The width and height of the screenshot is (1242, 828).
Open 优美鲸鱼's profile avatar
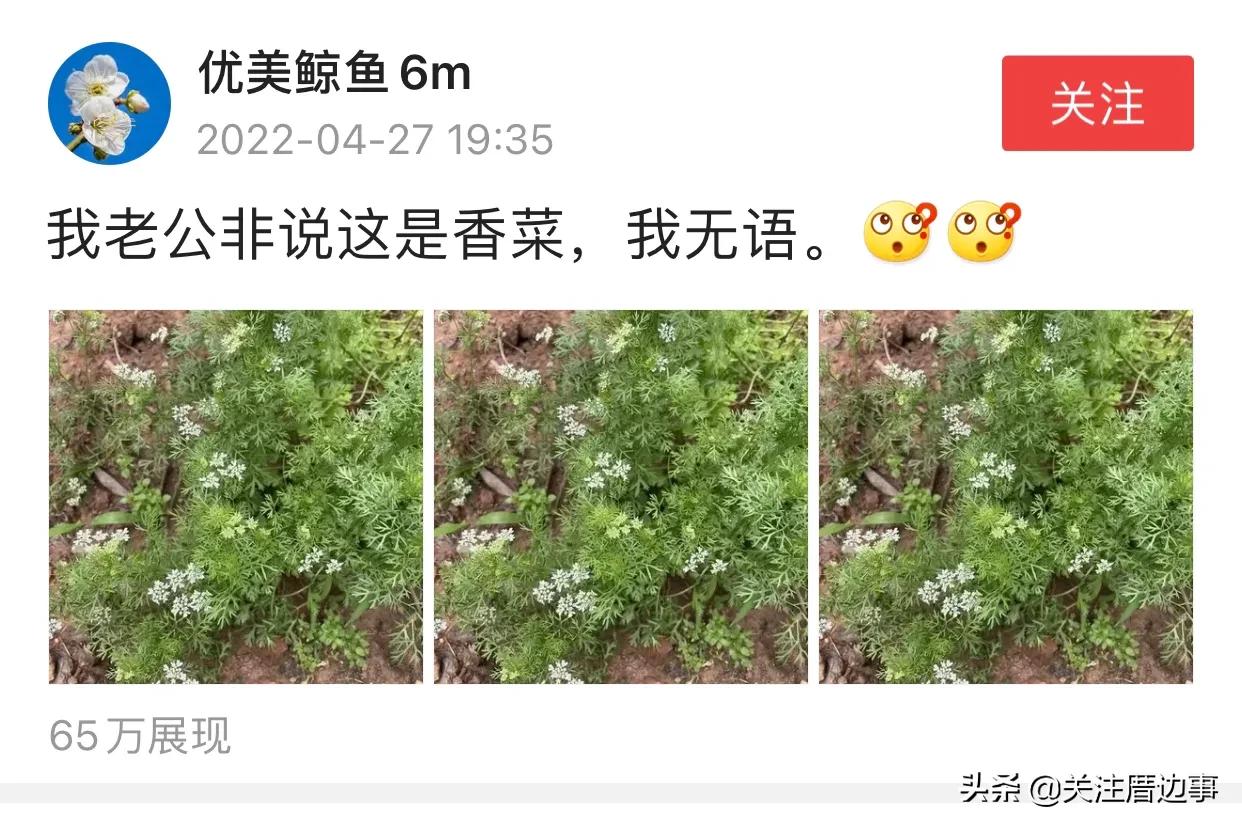click(109, 103)
